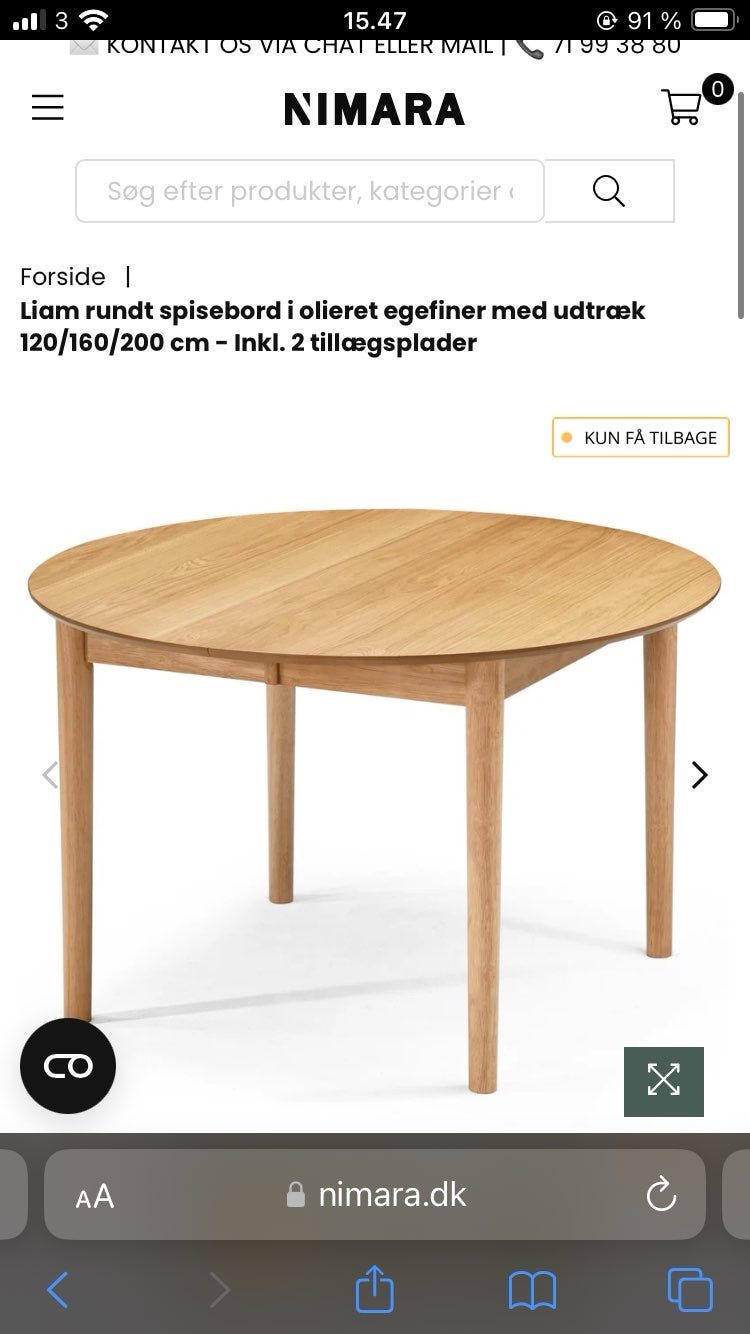Image resolution: width=750 pixels, height=1334 pixels.
Task: Open the Safari tab overview
Action: (x=688, y=1289)
